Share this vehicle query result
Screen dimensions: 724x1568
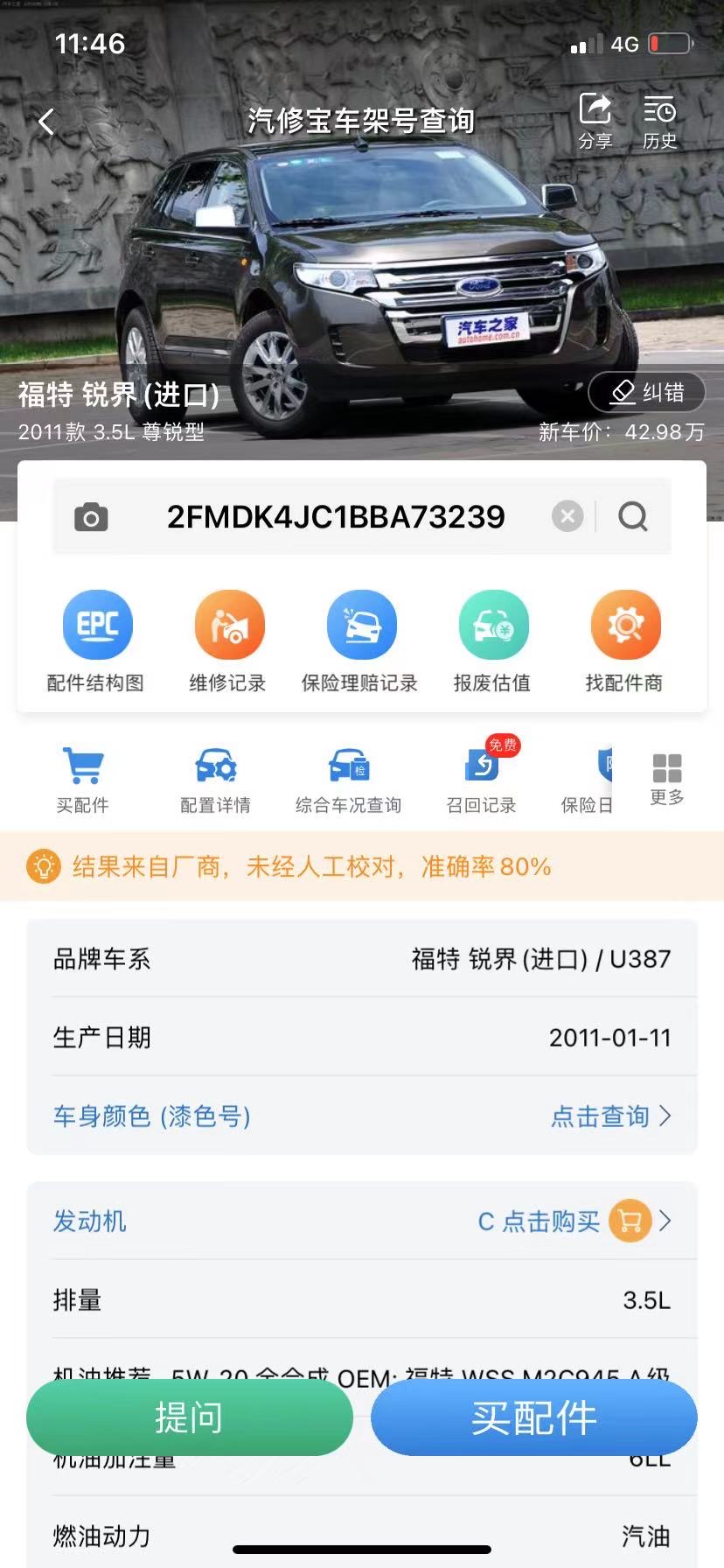click(595, 122)
